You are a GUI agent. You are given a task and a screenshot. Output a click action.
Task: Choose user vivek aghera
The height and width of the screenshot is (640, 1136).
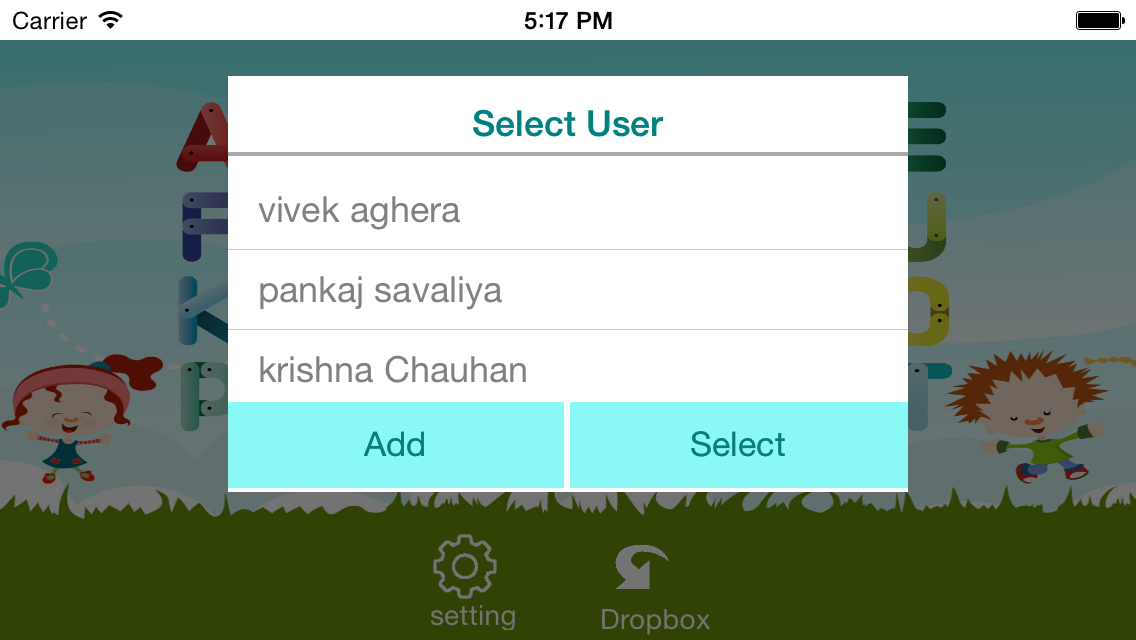tap(567, 210)
